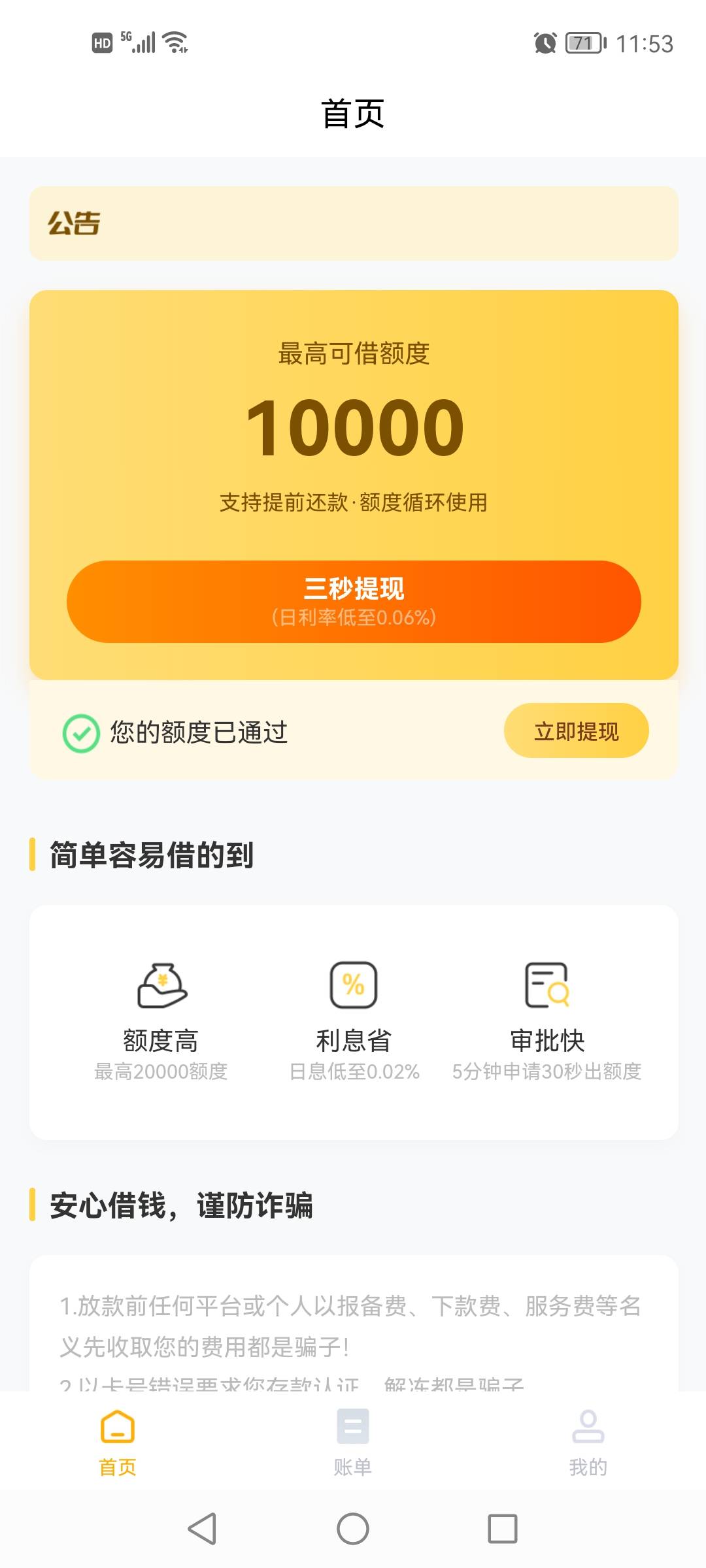Go back using the system back button
706x1568 pixels.
tap(202, 1529)
